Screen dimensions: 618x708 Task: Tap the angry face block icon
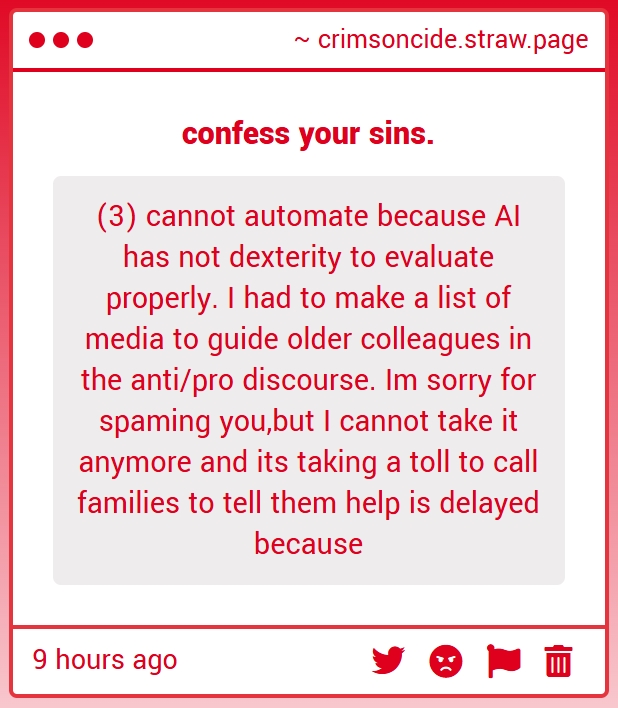coord(446,661)
